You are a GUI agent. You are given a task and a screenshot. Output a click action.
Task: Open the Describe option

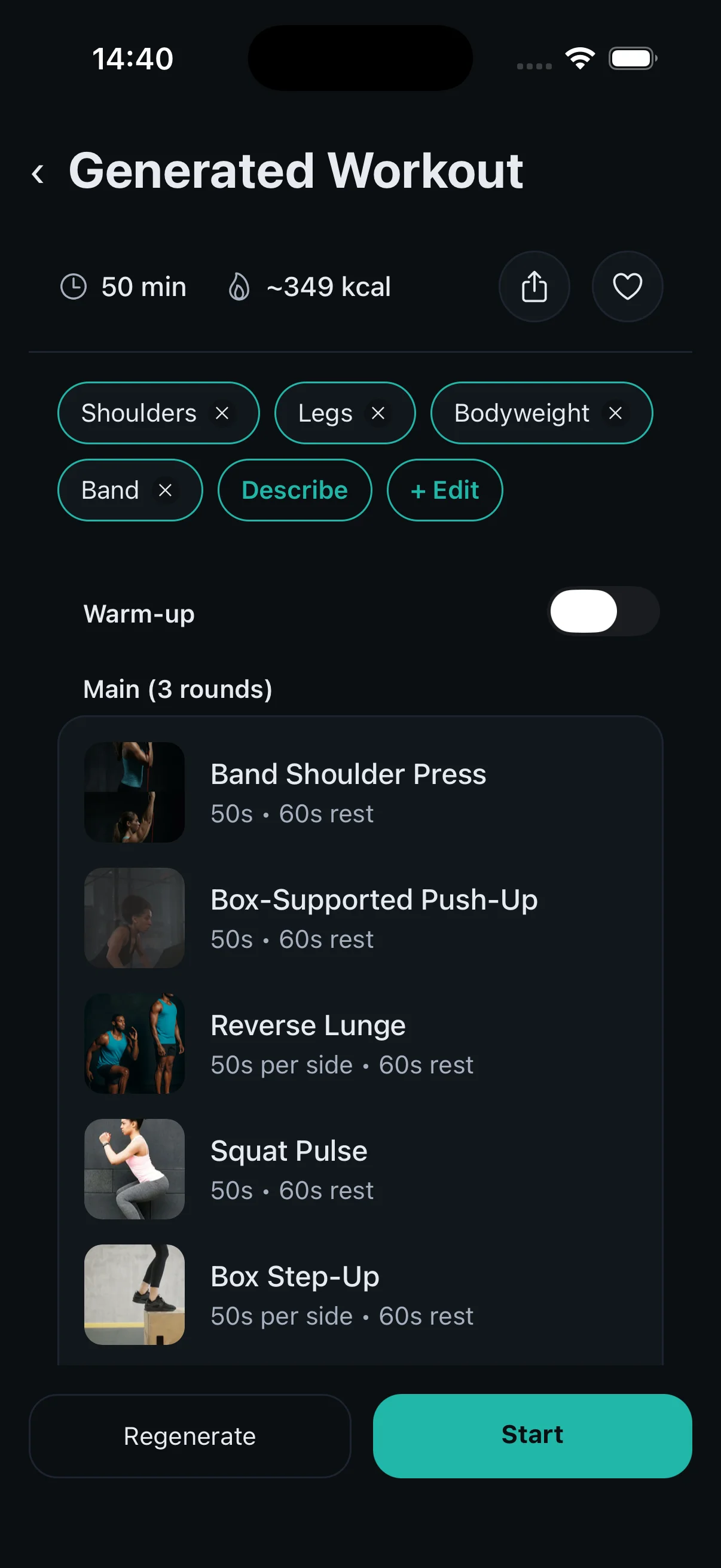(x=295, y=490)
